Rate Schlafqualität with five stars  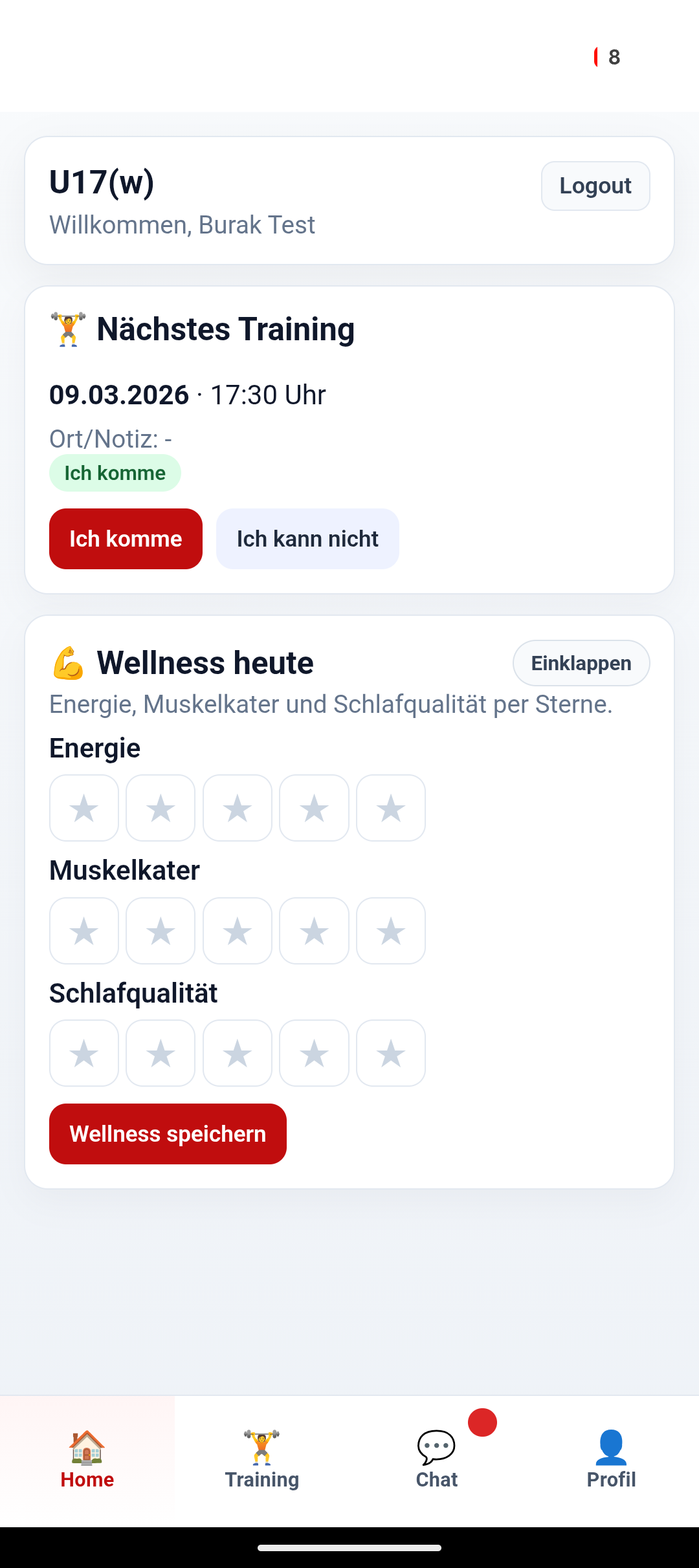(x=390, y=1052)
